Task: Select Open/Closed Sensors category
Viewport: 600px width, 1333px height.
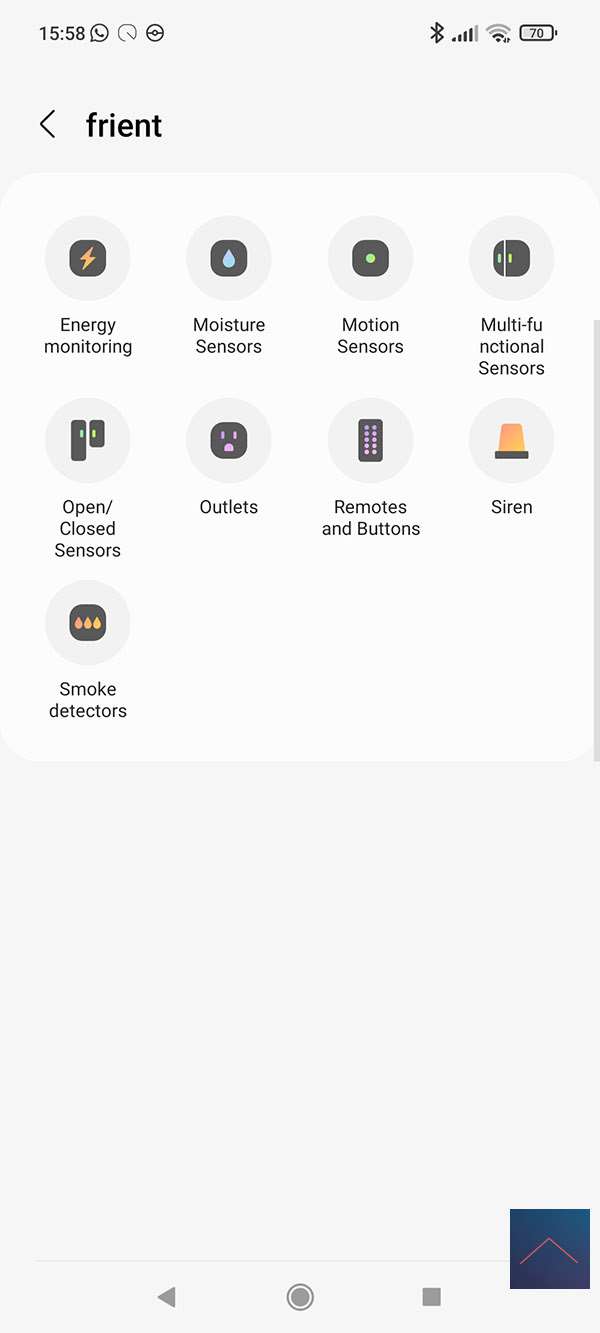Action: (88, 441)
